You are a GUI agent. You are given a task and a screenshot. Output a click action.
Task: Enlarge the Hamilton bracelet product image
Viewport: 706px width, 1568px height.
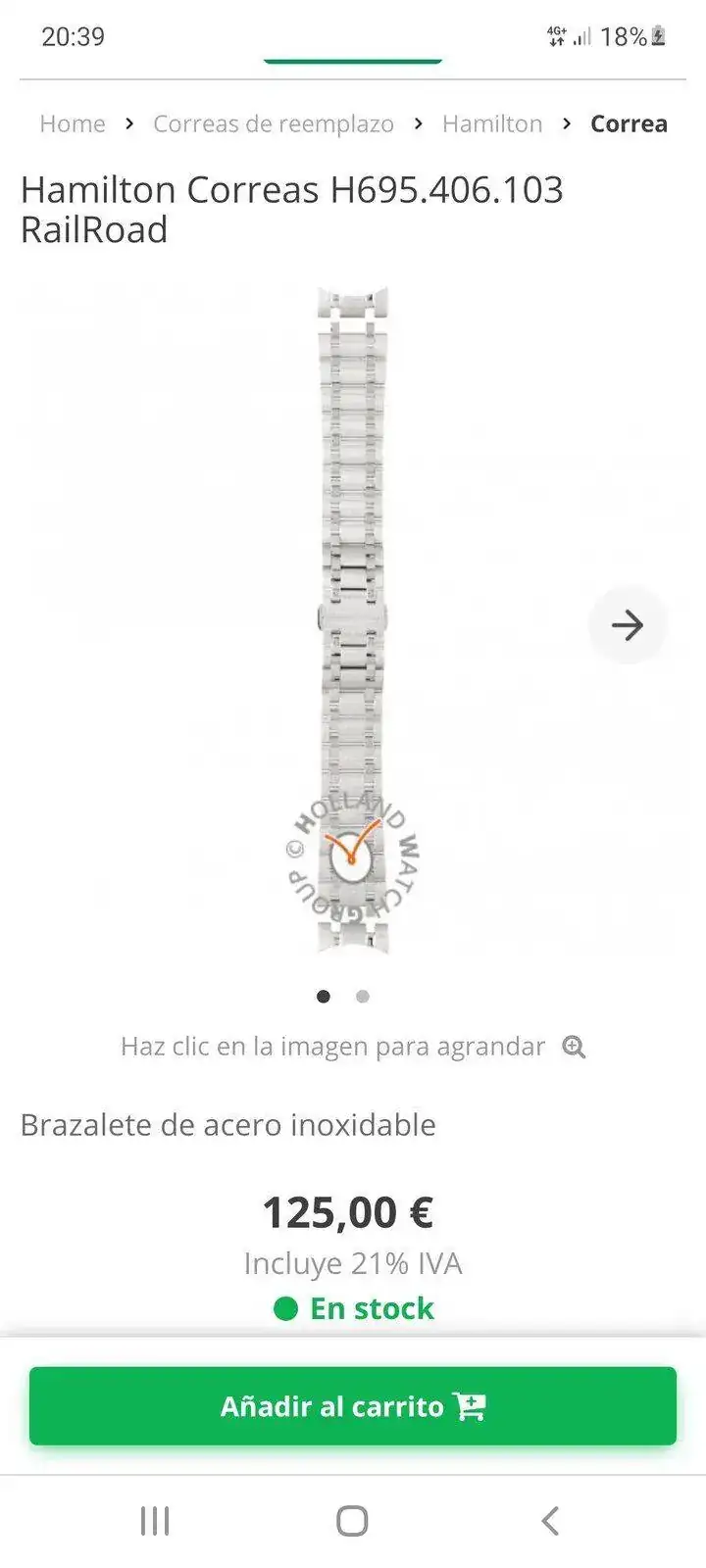[353, 619]
